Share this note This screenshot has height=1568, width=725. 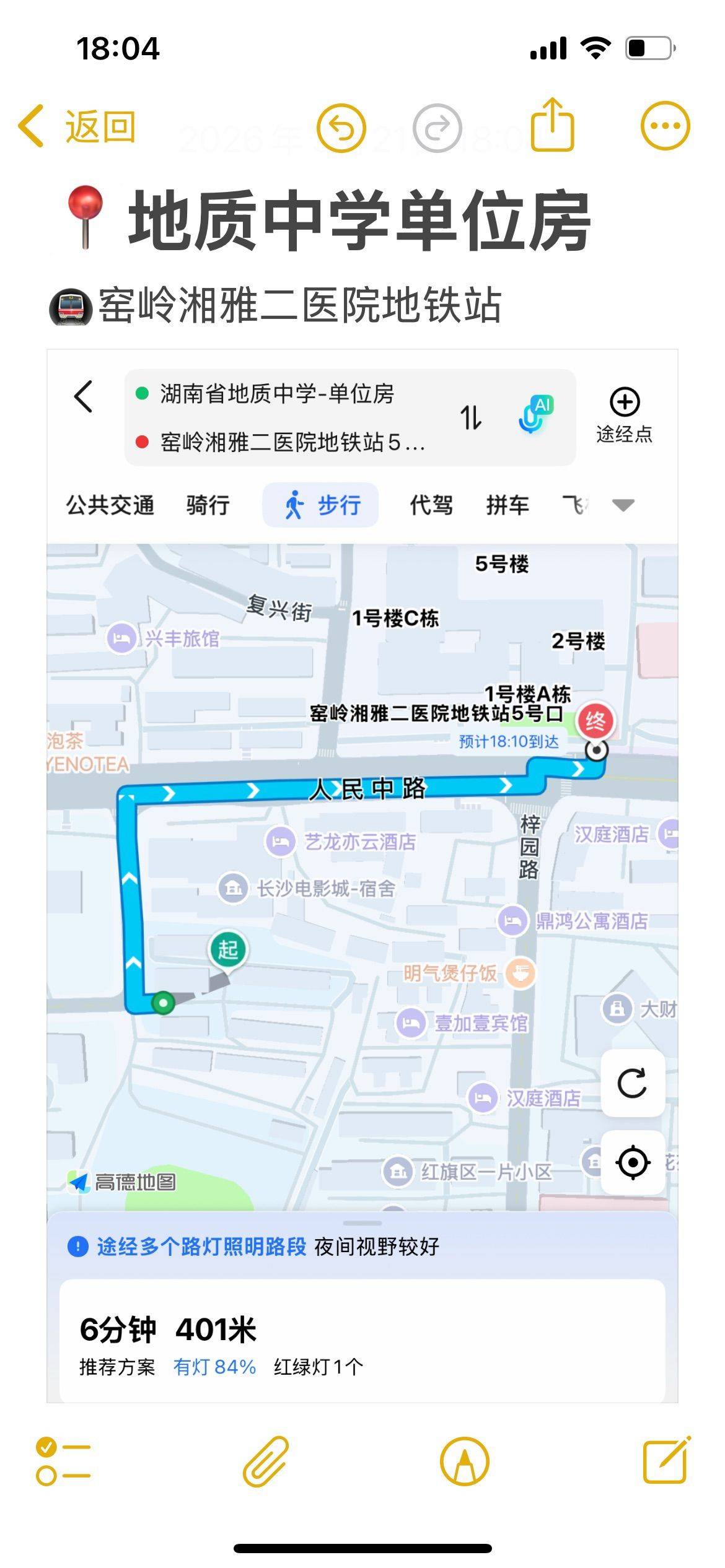(x=552, y=126)
